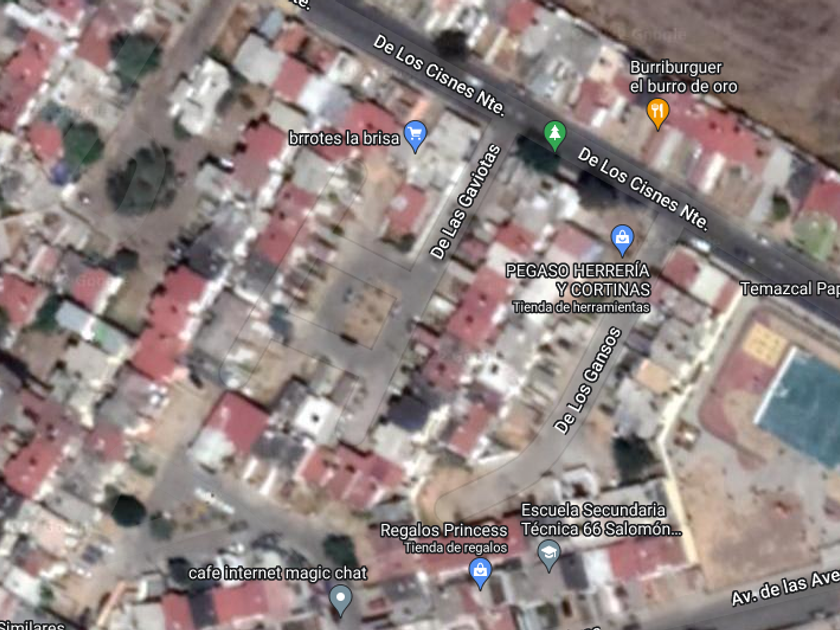Select the PEGASO HERRERÍA Y CORTINAS pin
This screenshot has width=840, height=630.
pyautogui.click(x=622, y=239)
